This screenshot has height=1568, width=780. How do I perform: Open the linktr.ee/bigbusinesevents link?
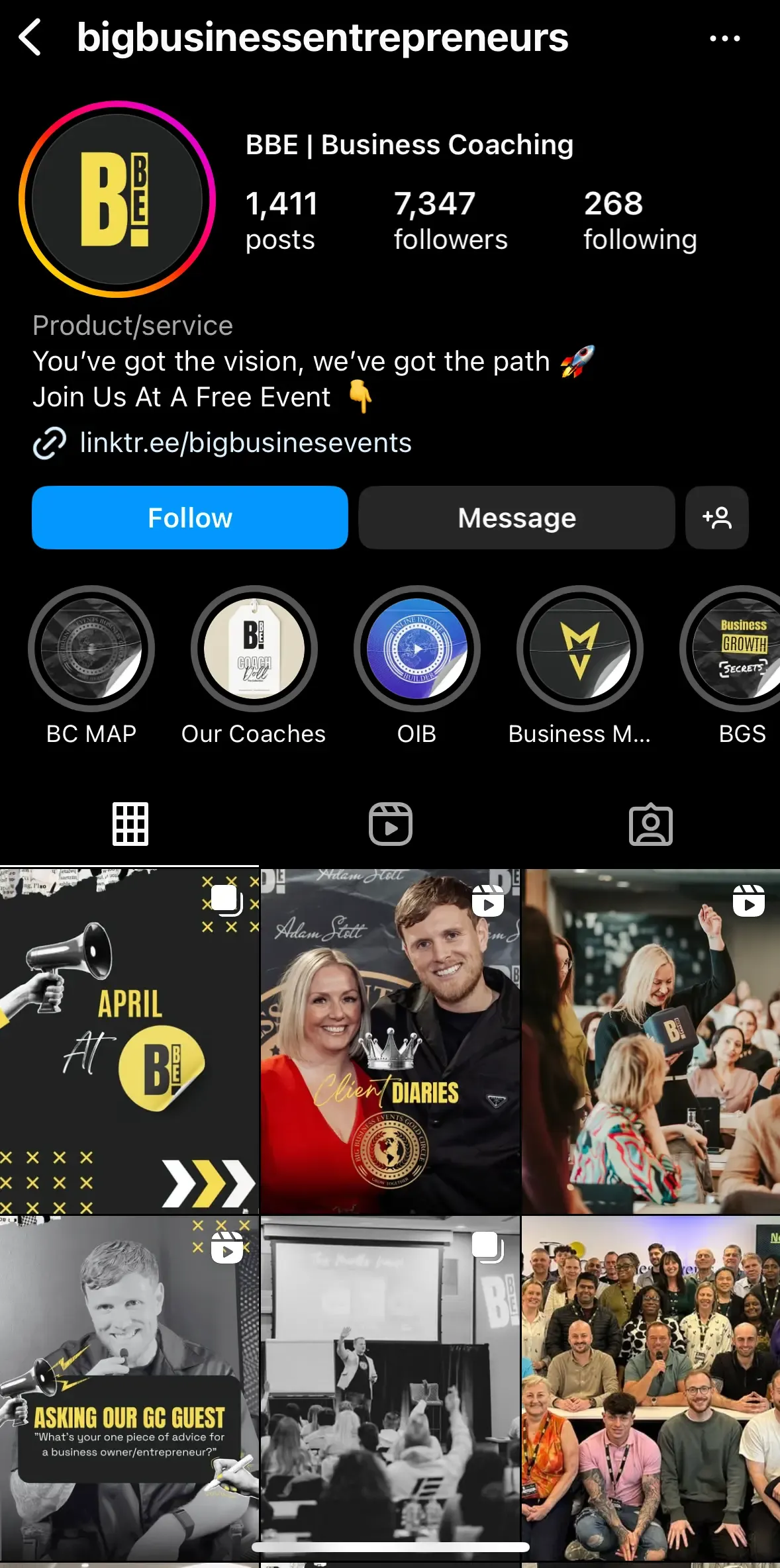(x=244, y=442)
